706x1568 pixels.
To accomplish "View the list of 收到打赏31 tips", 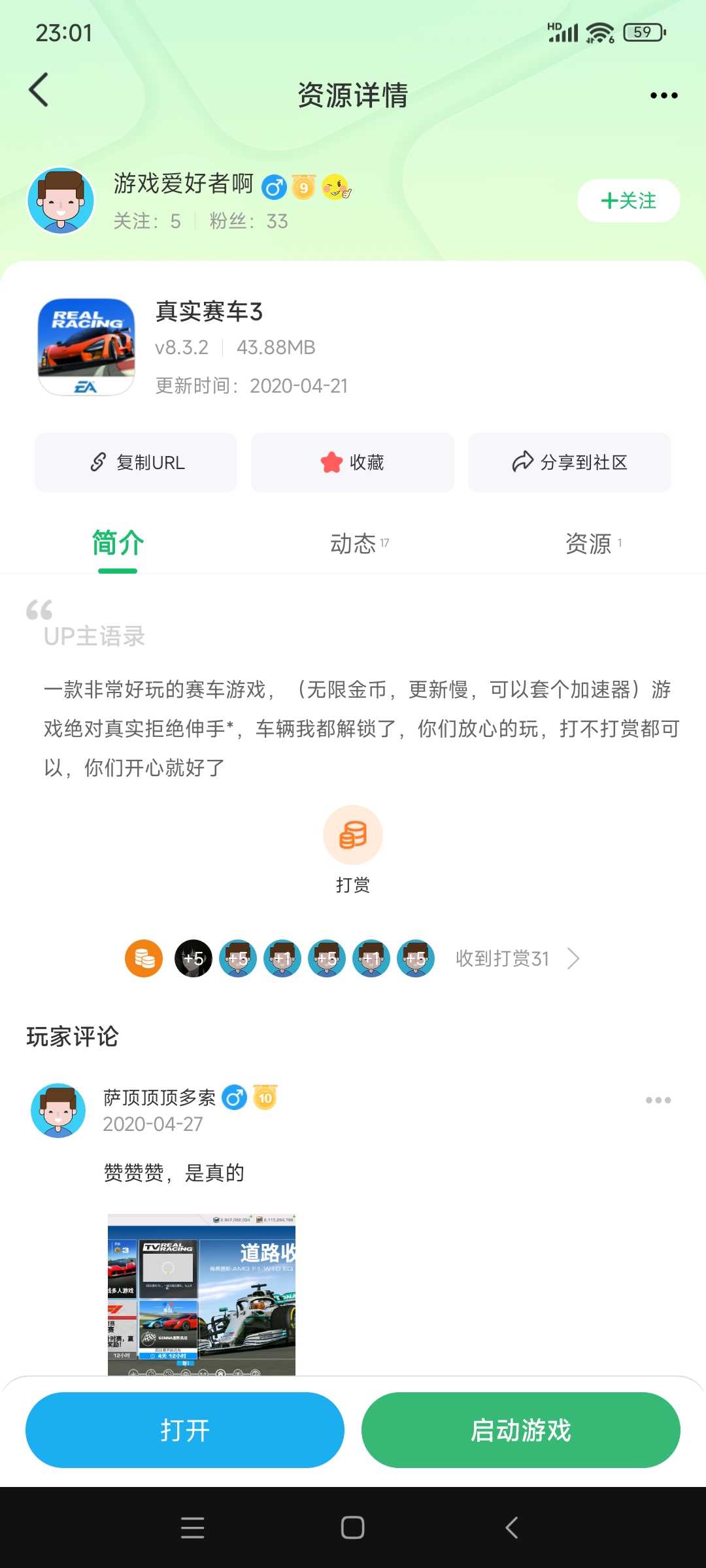I will point(516,958).
